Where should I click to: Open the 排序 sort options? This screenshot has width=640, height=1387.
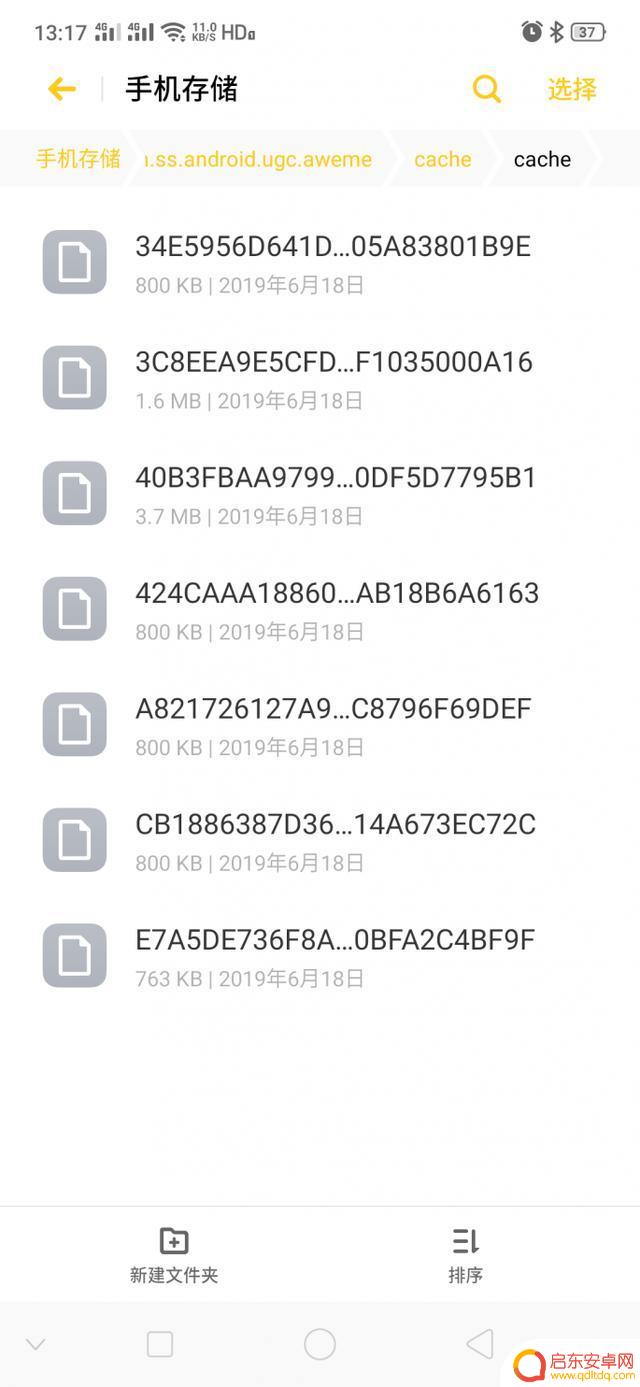tap(466, 1254)
